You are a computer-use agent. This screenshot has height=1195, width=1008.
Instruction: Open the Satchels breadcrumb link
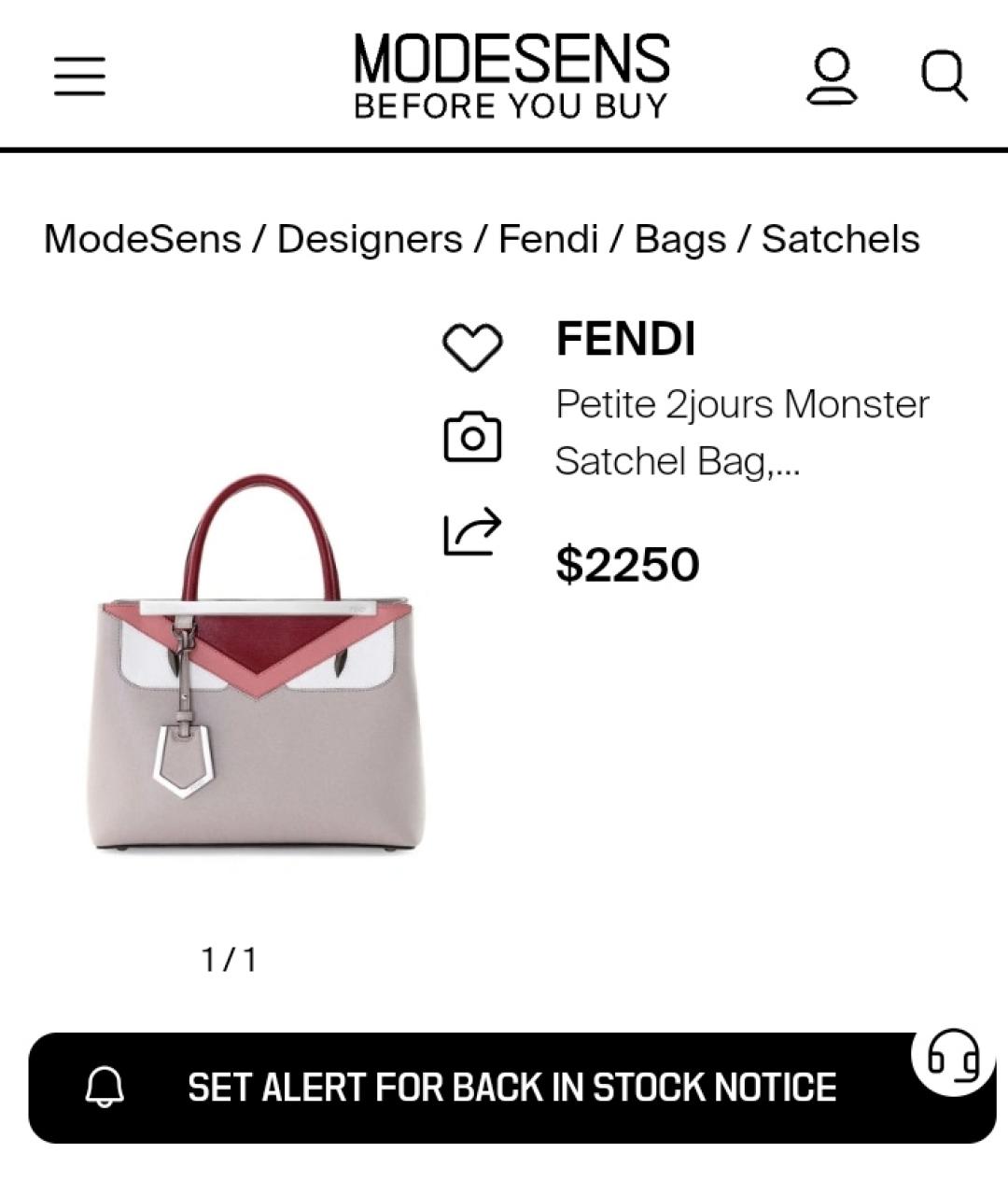point(840,239)
